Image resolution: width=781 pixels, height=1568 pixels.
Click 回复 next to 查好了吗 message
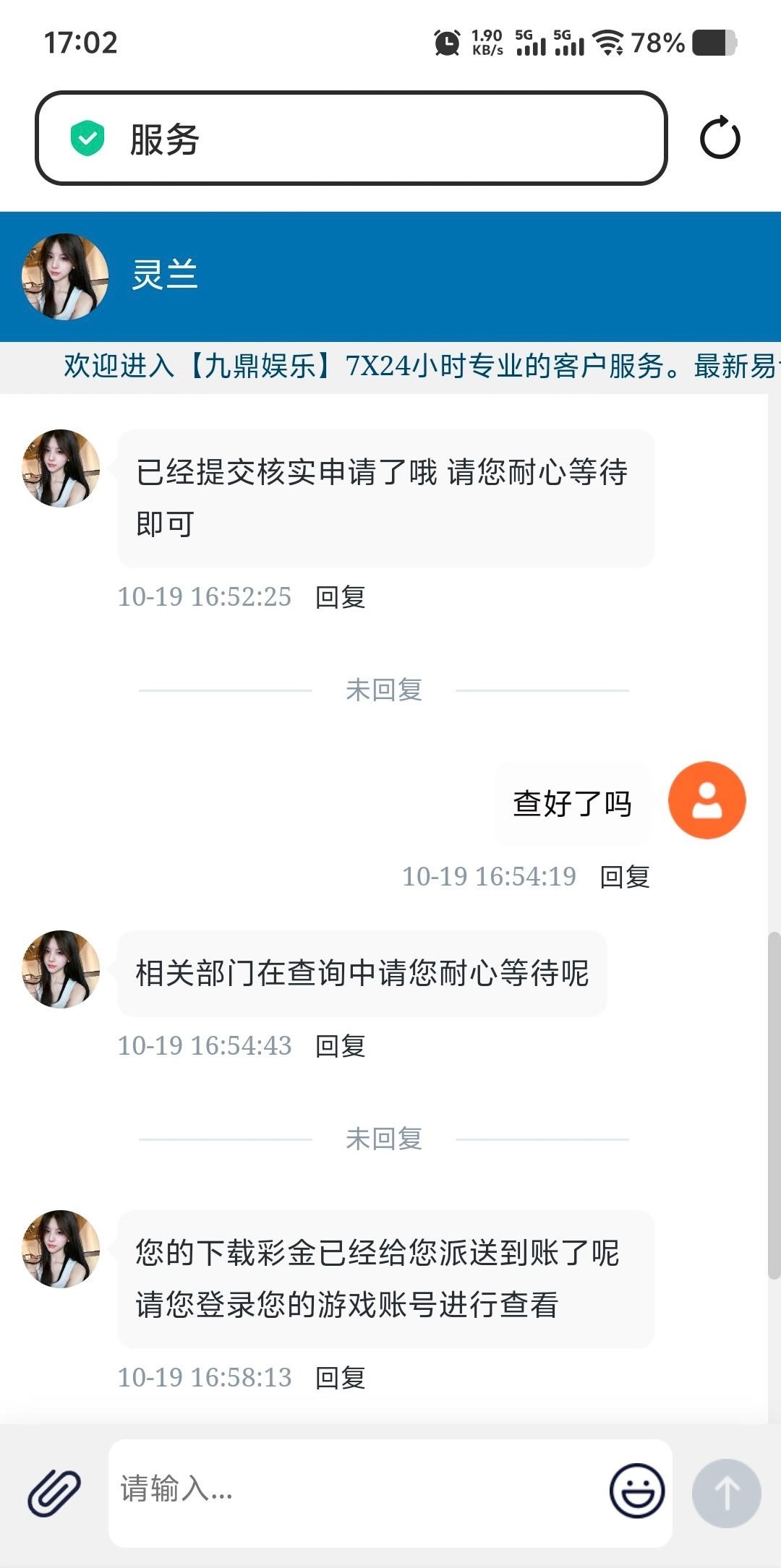coord(625,877)
